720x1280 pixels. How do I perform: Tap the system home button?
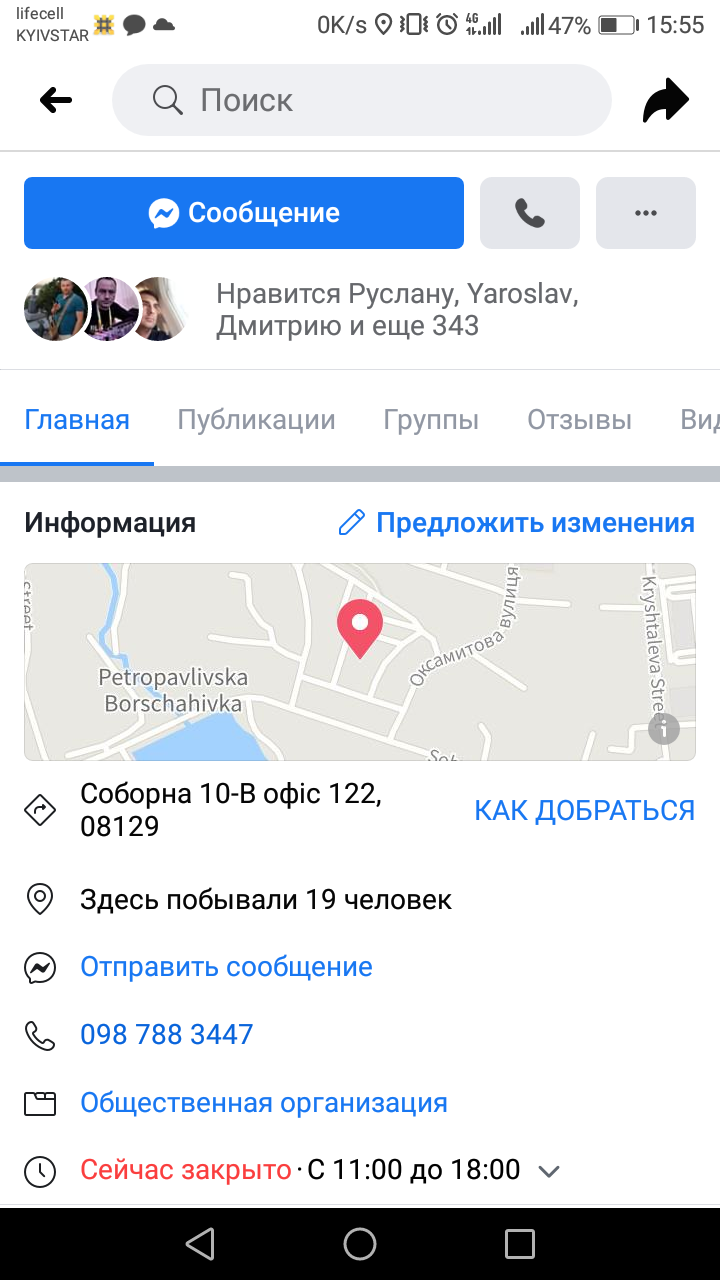point(360,1244)
